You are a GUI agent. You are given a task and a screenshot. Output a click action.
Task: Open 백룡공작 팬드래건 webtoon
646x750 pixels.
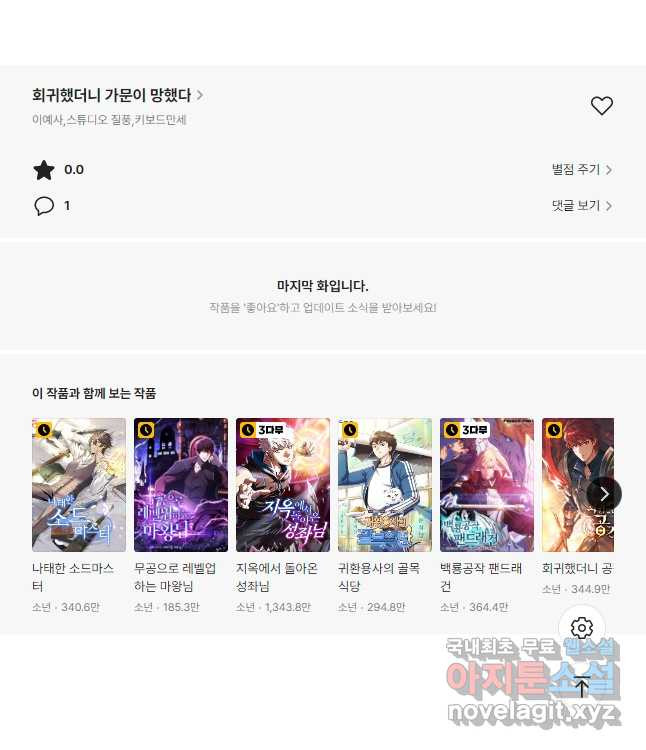487,485
